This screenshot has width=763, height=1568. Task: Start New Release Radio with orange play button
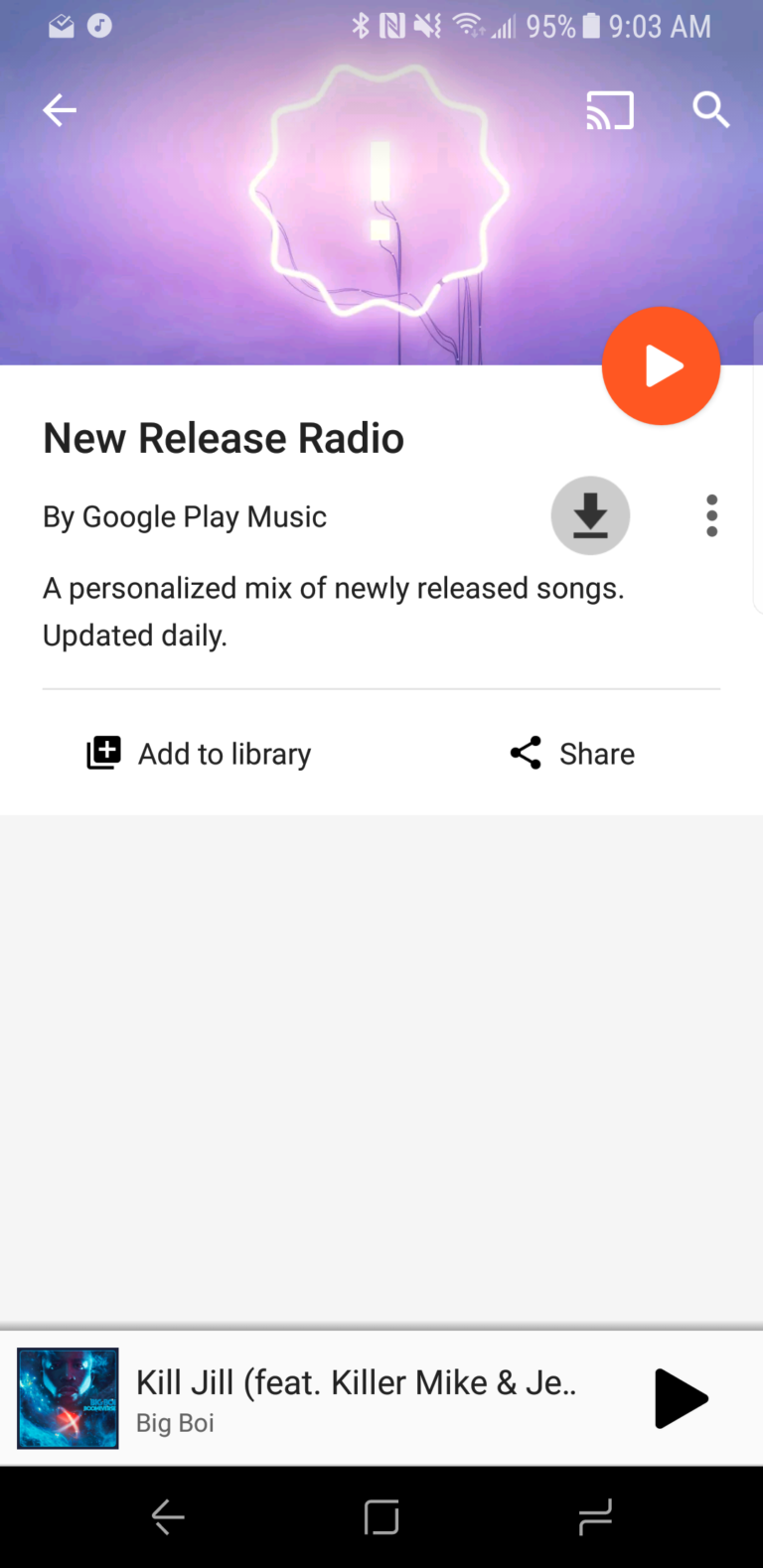point(661,366)
